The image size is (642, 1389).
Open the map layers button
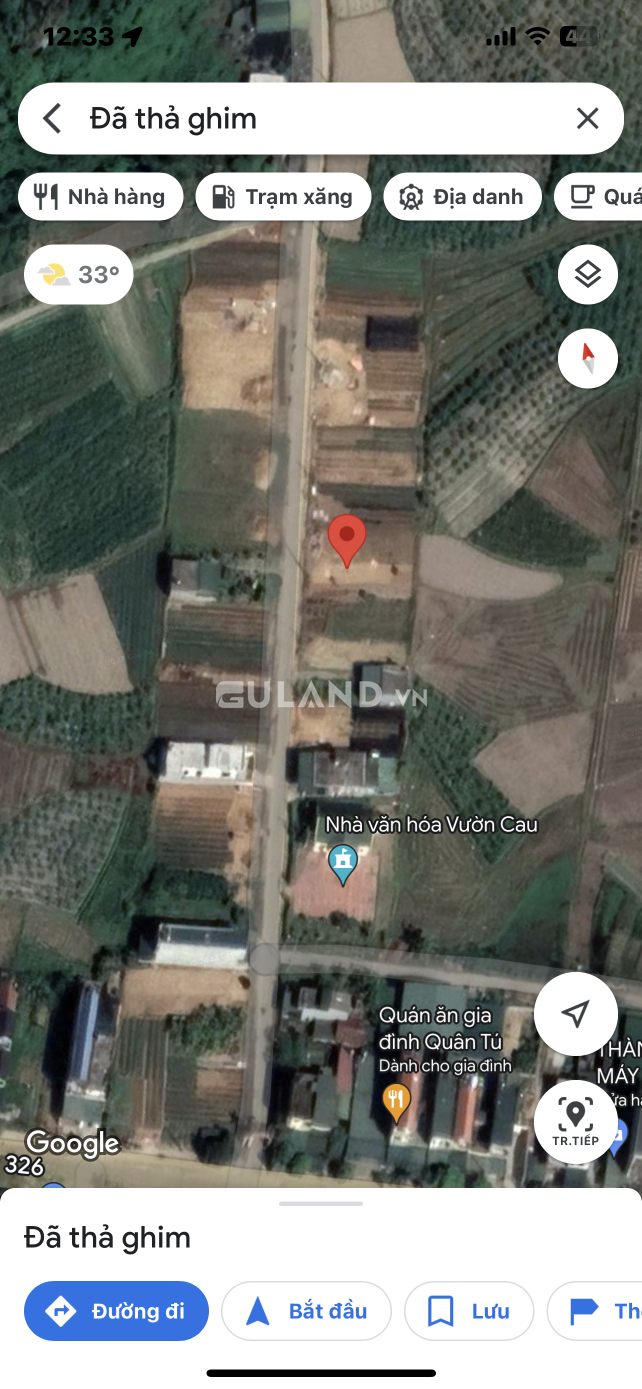588,274
